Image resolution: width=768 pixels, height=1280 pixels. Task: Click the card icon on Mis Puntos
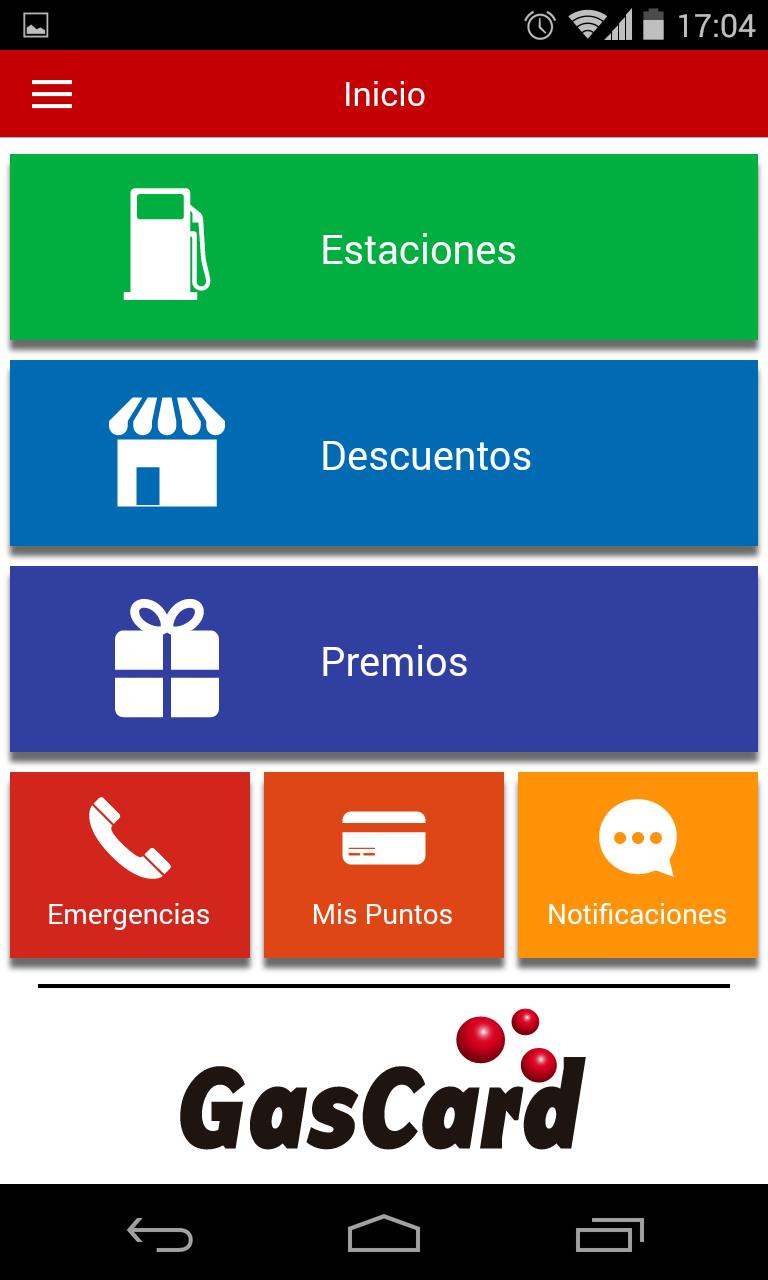[x=383, y=837]
